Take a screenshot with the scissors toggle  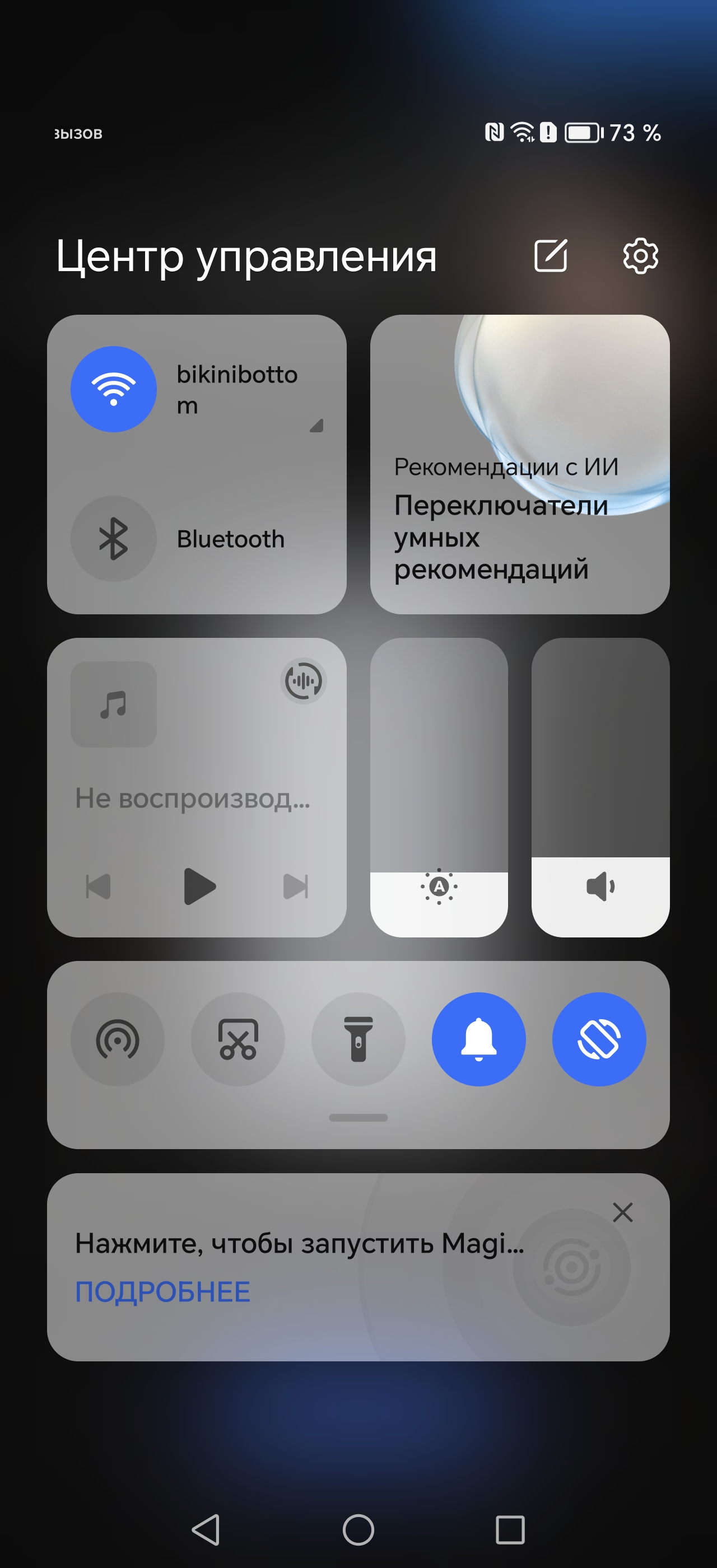pyautogui.click(x=238, y=1039)
